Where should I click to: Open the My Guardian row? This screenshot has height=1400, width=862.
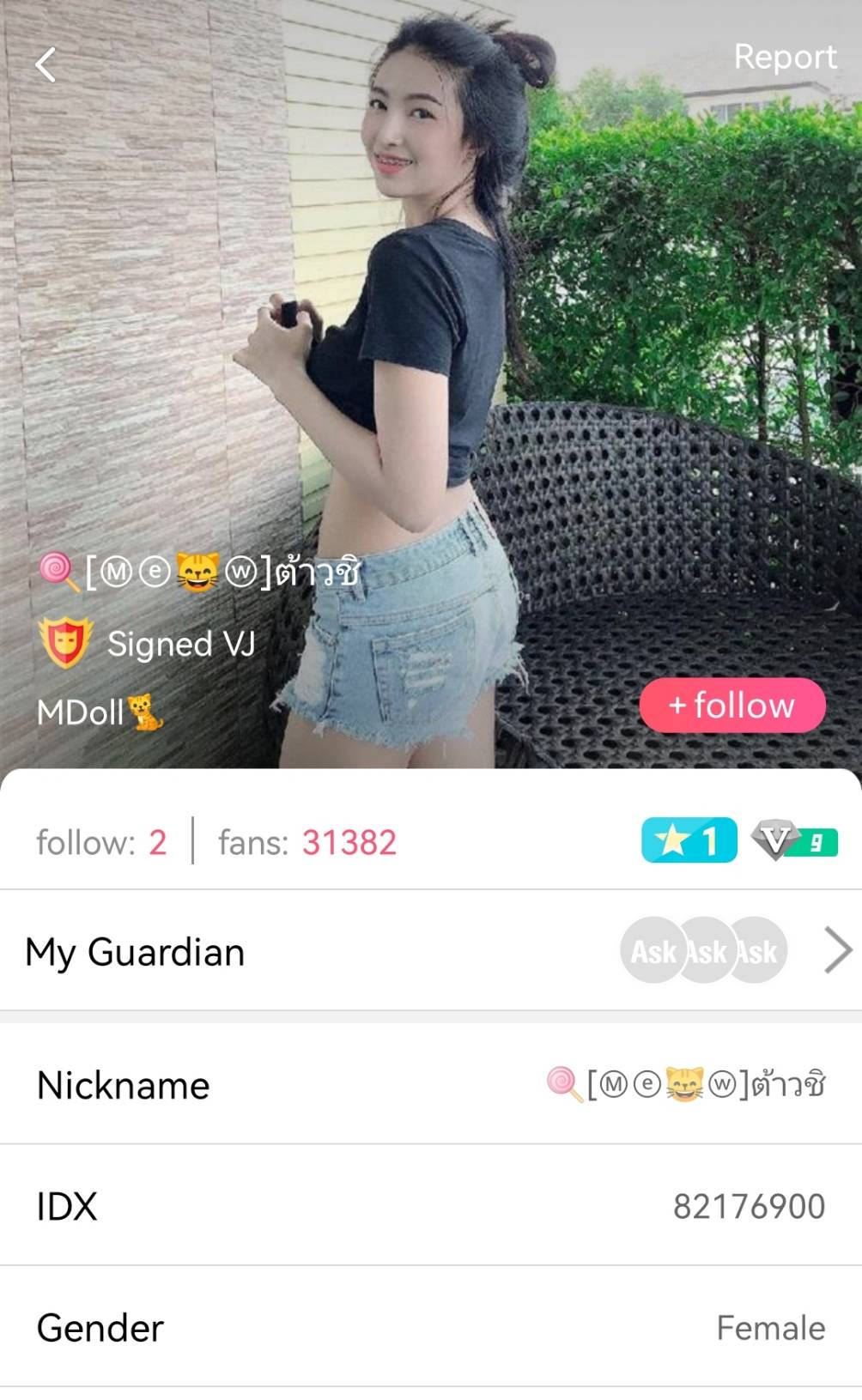429,951
